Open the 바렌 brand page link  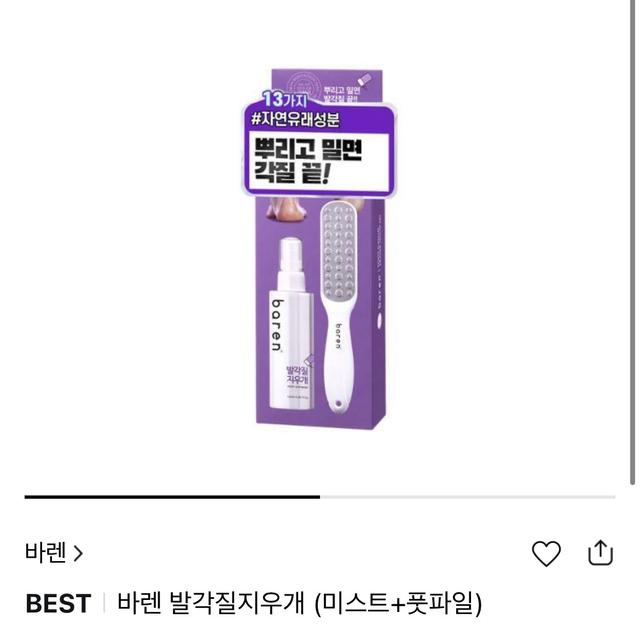tap(54, 552)
